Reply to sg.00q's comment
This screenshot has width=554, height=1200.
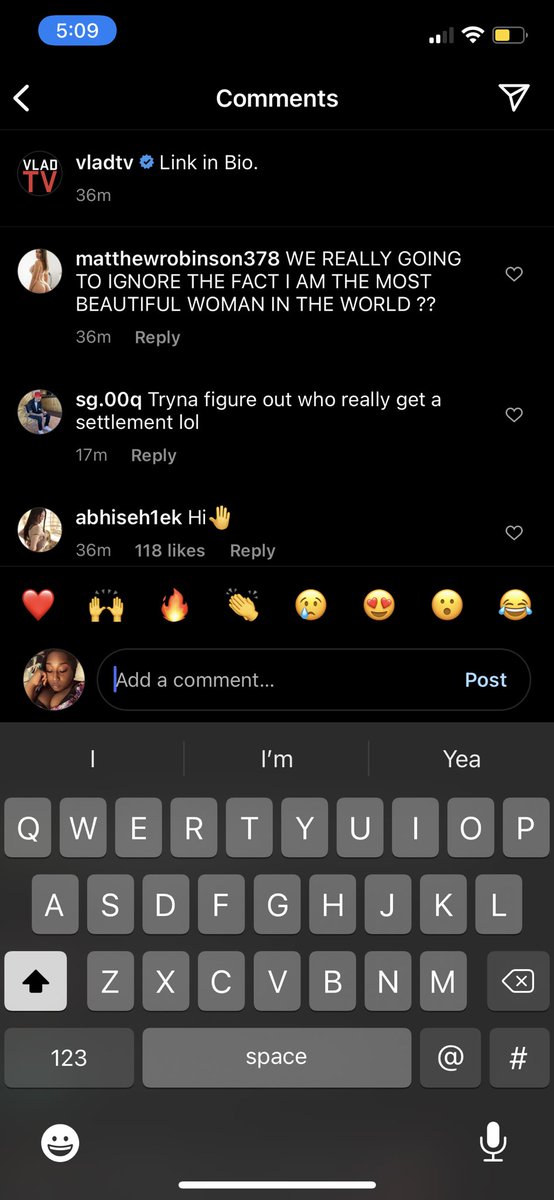tap(153, 455)
